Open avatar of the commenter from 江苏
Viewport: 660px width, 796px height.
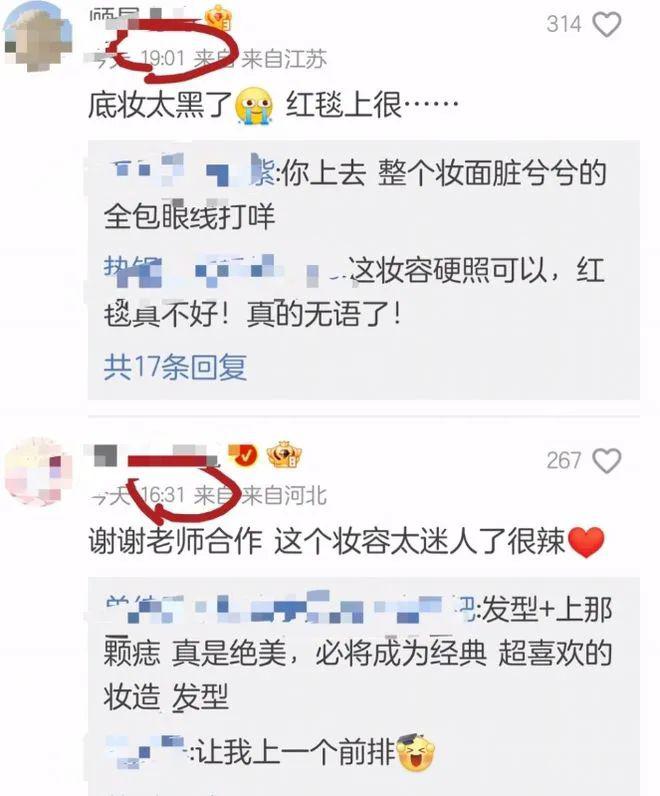click(x=39, y=37)
